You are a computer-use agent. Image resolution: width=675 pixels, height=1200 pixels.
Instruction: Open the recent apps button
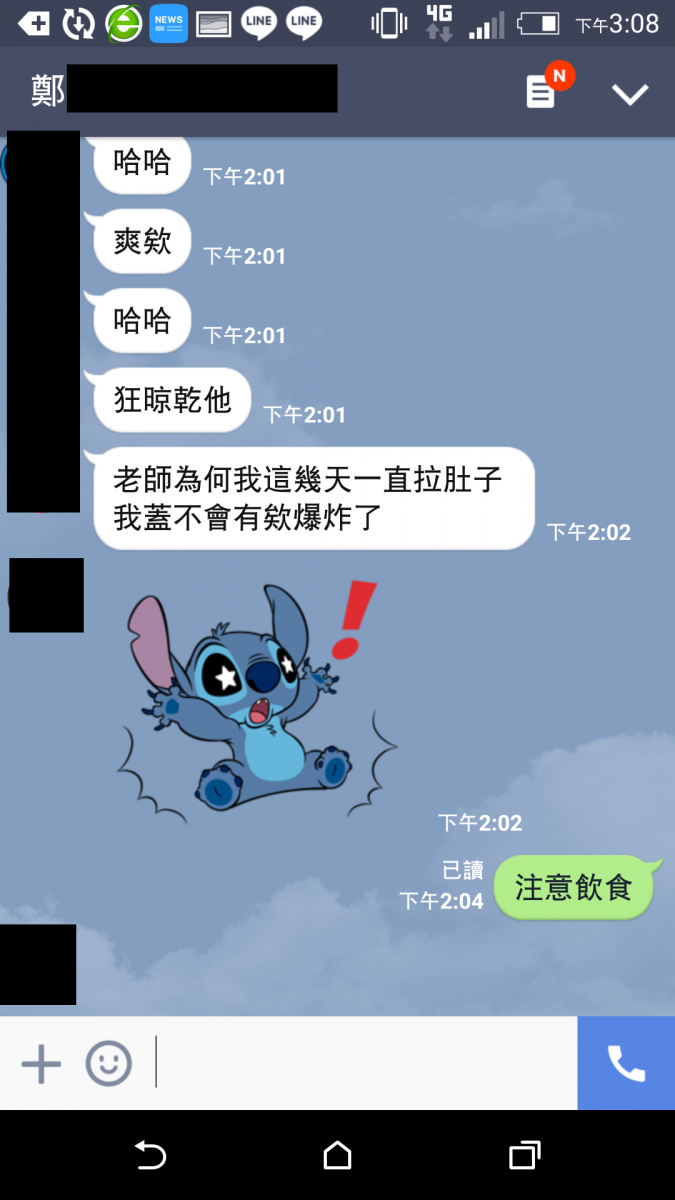pyautogui.click(x=524, y=1156)
